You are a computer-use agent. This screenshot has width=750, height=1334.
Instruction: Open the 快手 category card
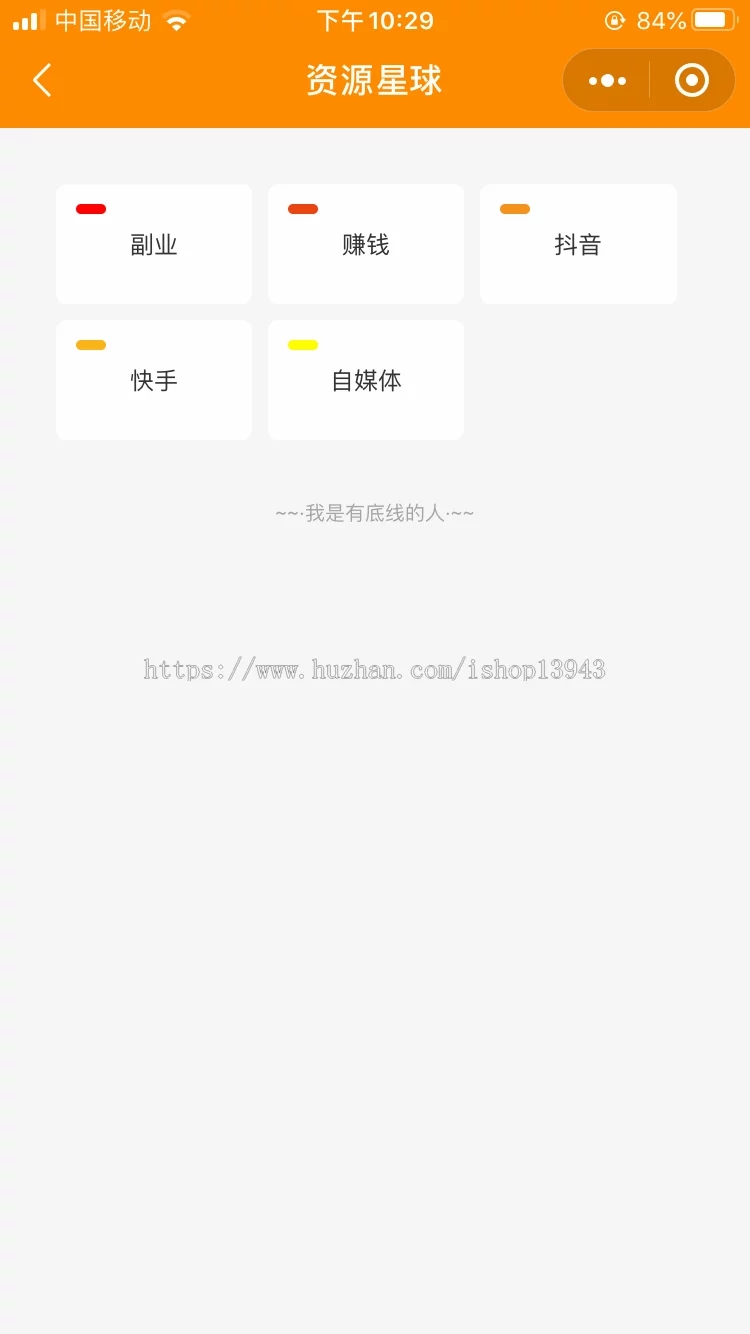(154, 380)
